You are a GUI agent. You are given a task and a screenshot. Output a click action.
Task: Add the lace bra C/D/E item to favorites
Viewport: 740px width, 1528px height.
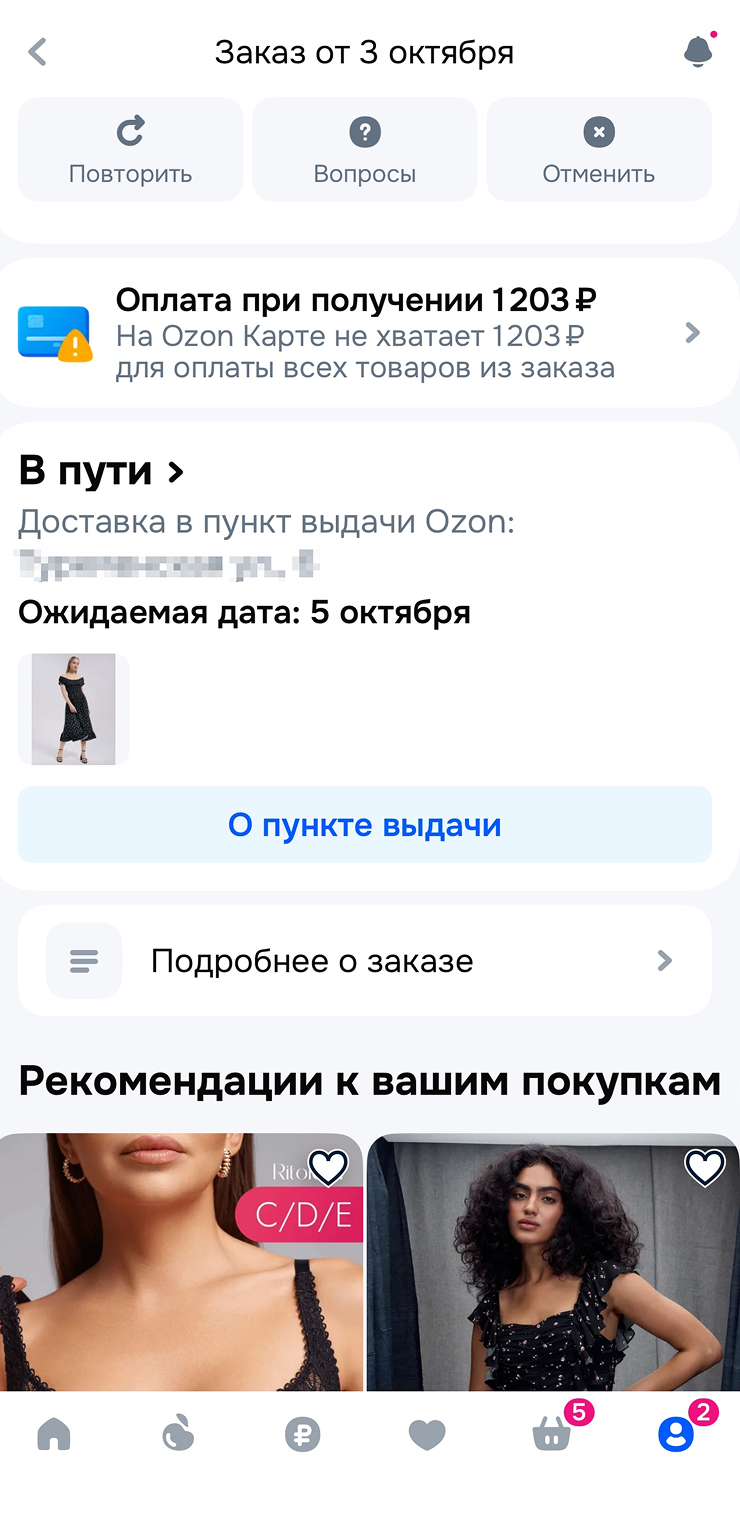pyautogui.click(x=328, y=1166)
